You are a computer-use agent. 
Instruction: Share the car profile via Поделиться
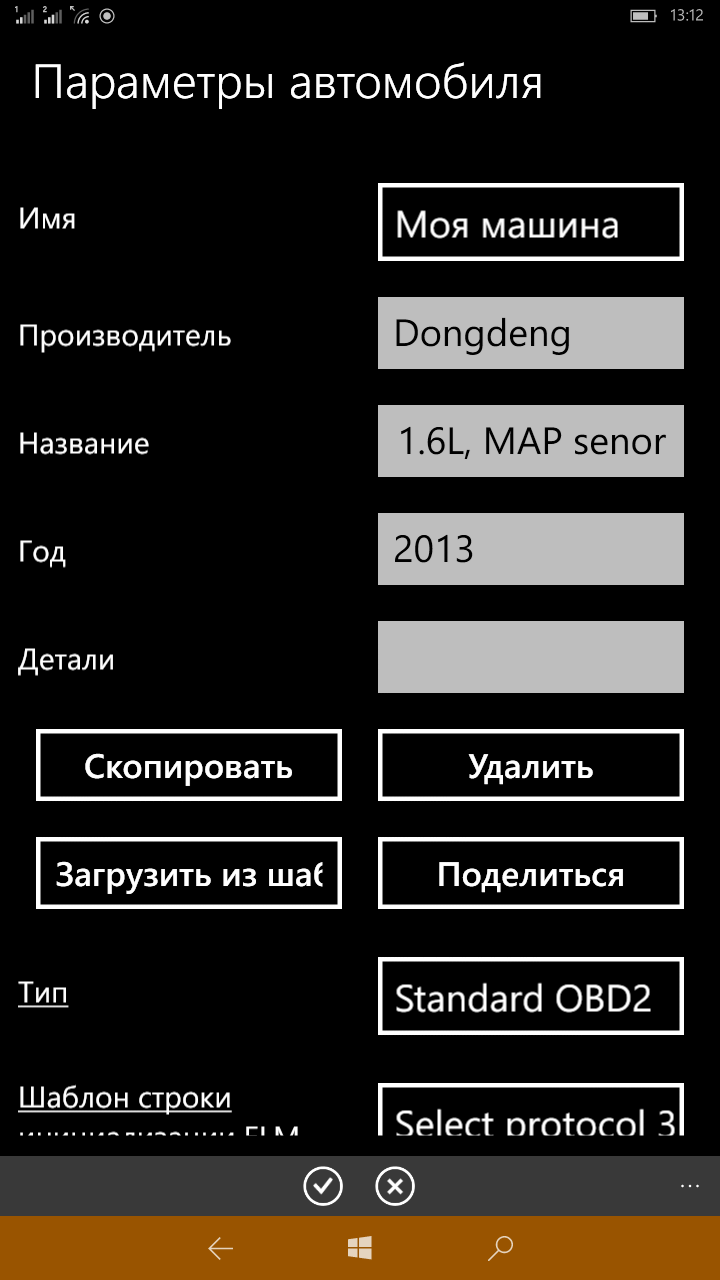531,873
